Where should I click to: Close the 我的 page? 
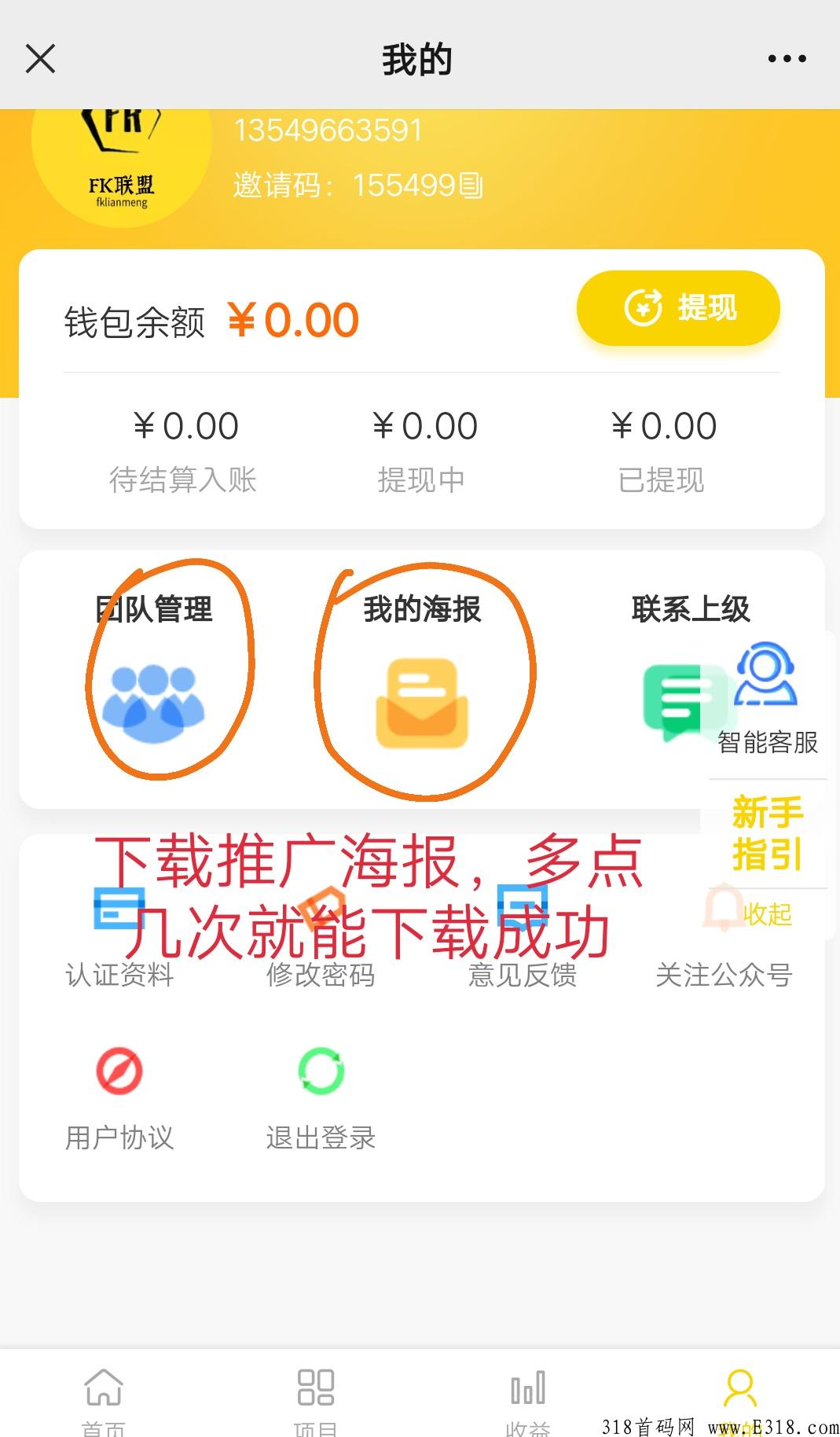[x=41, y=59]
